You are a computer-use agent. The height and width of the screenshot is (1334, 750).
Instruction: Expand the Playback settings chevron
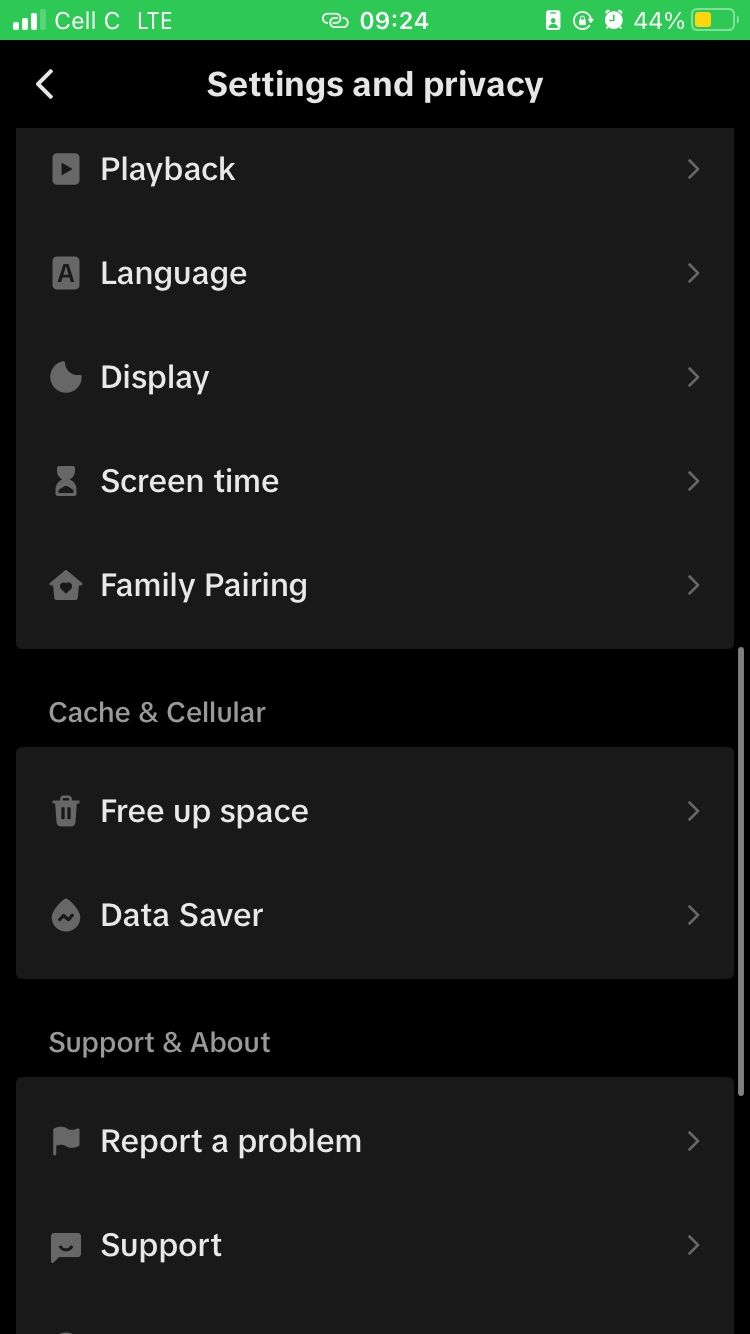[693, 169]
